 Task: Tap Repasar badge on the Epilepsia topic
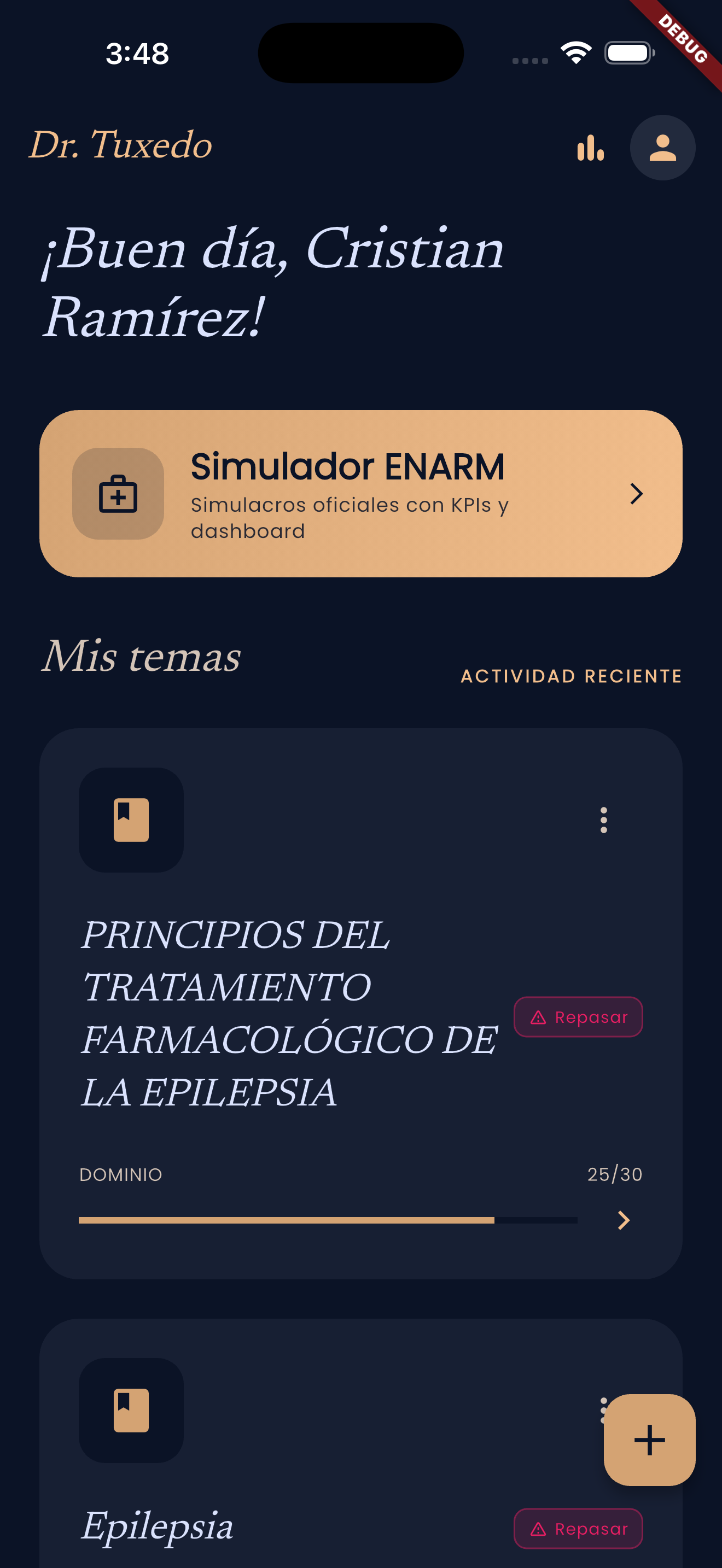coord(578,1529)
